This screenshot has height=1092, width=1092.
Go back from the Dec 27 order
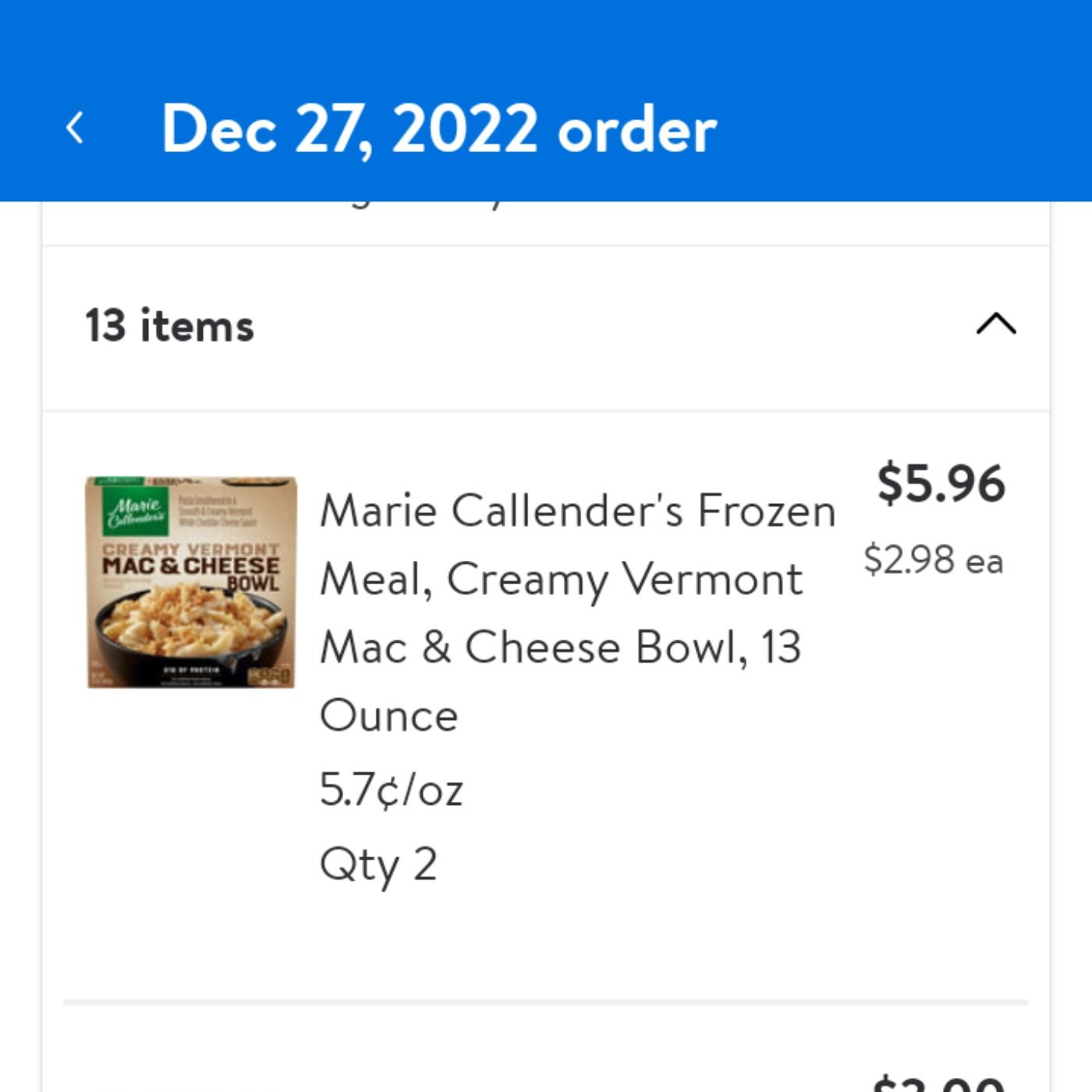(76, 128)
